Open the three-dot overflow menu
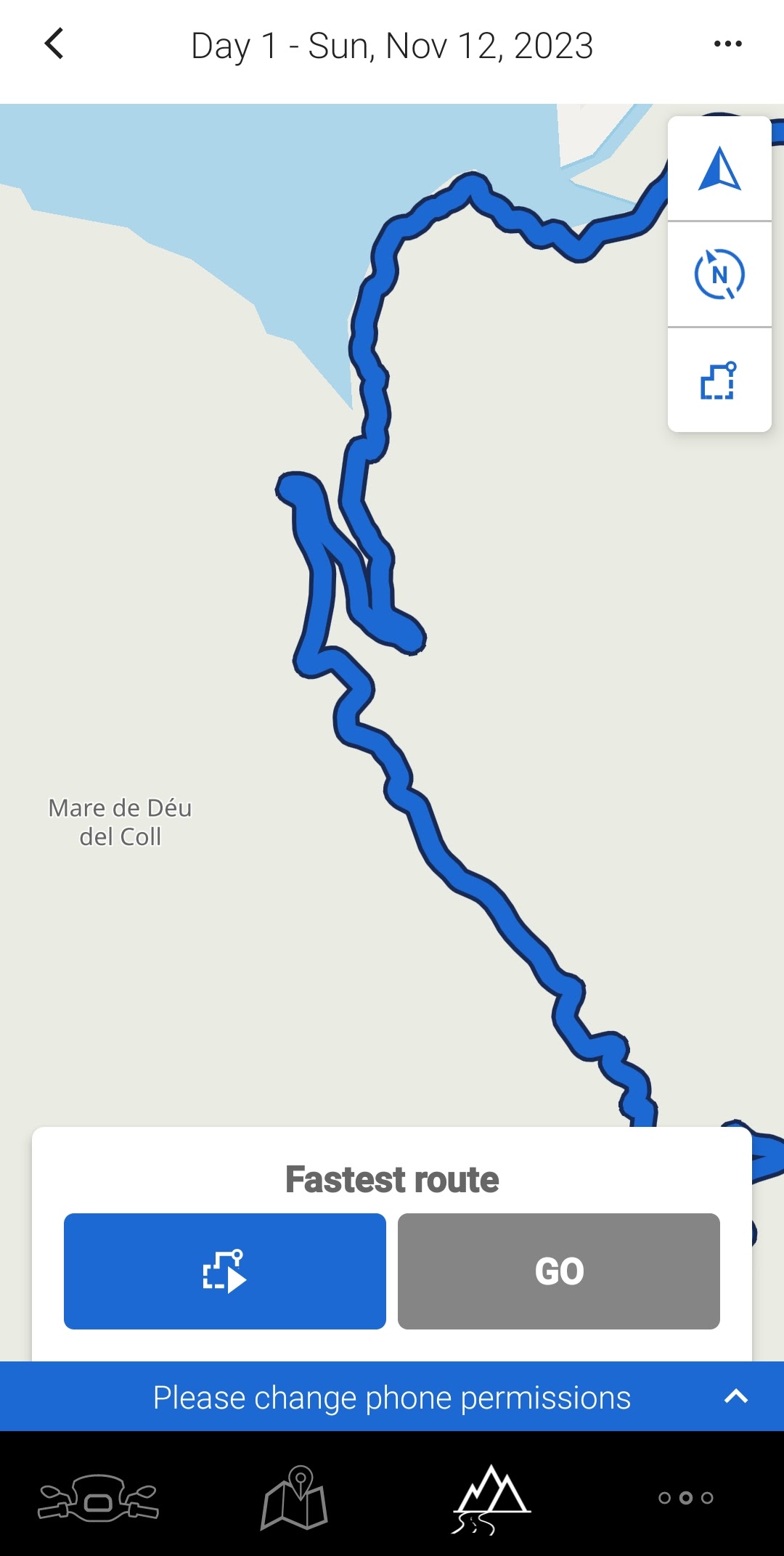 pos(727,44)
